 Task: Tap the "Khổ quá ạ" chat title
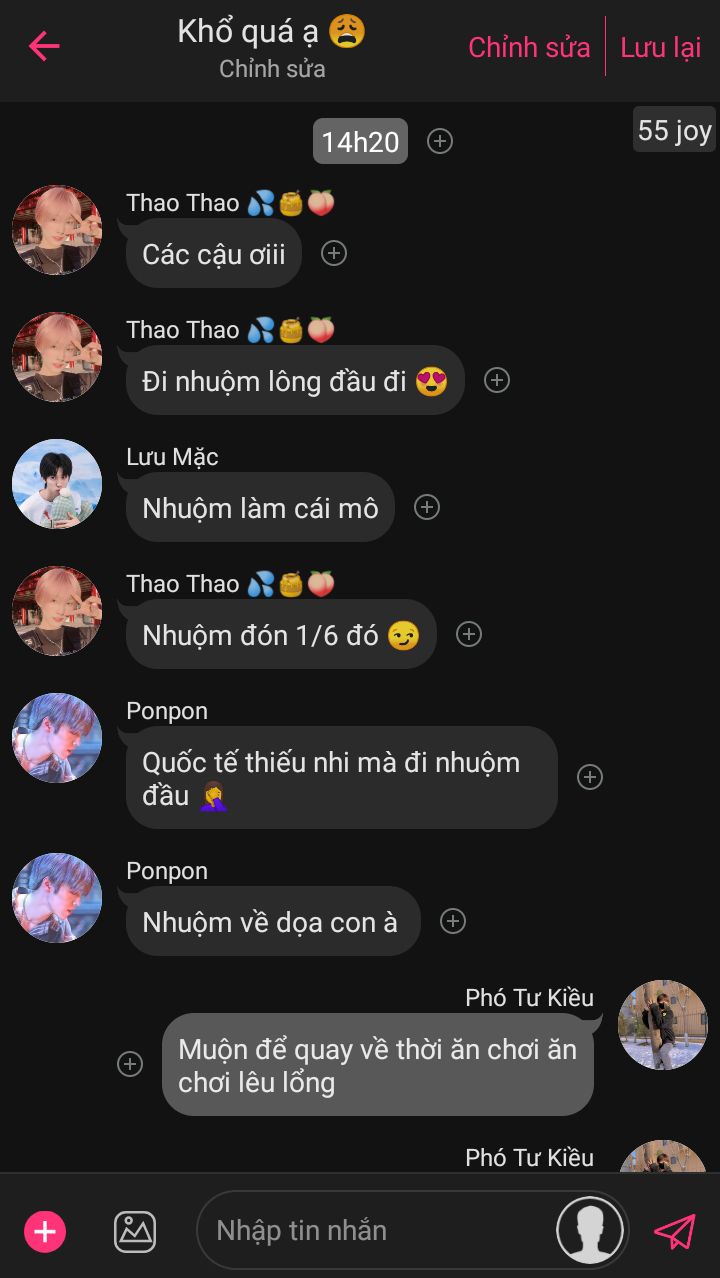pos(272,32)
